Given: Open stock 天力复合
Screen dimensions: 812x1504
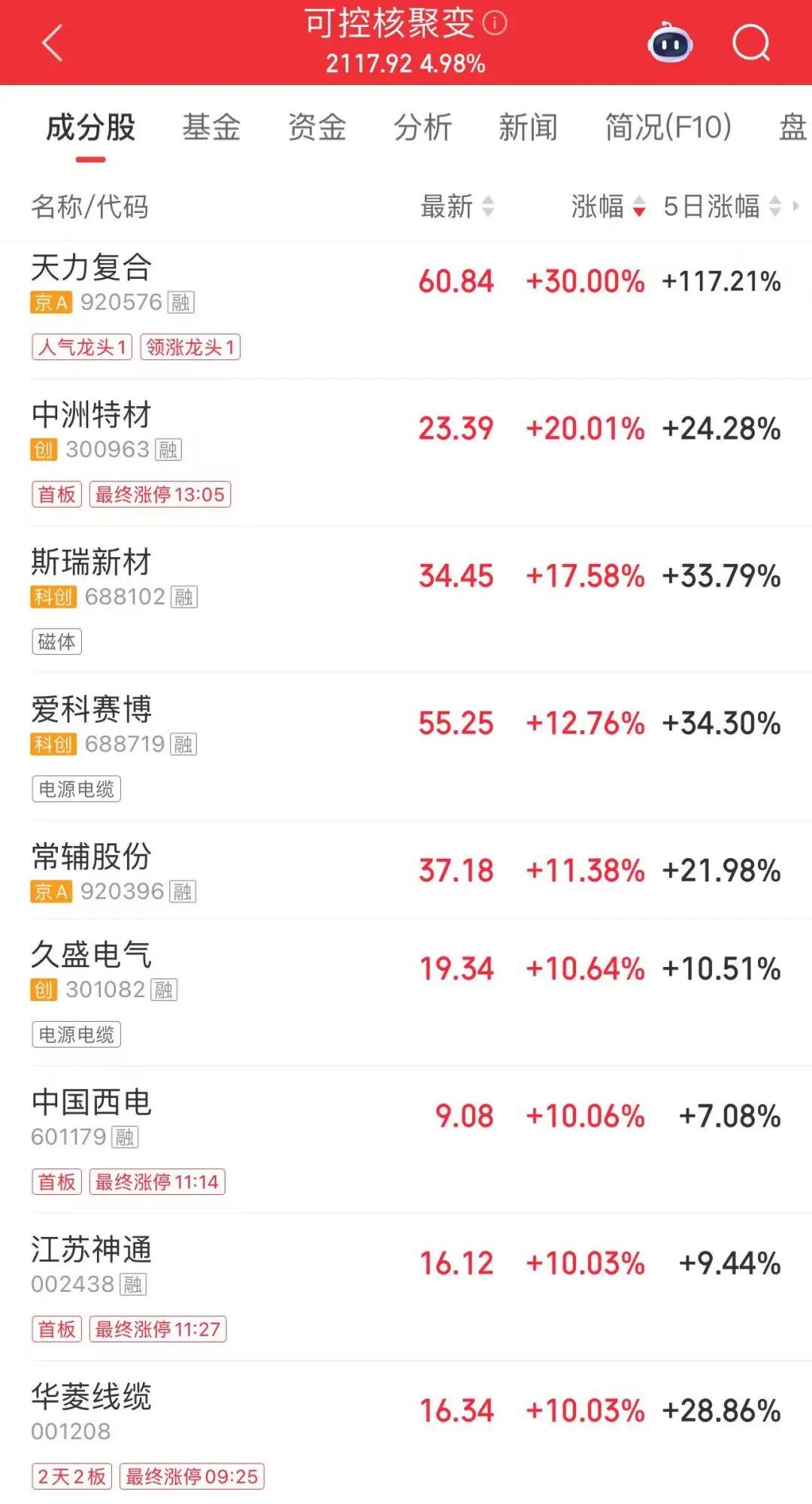Looking at the screenshot, I should coord(92,268).
